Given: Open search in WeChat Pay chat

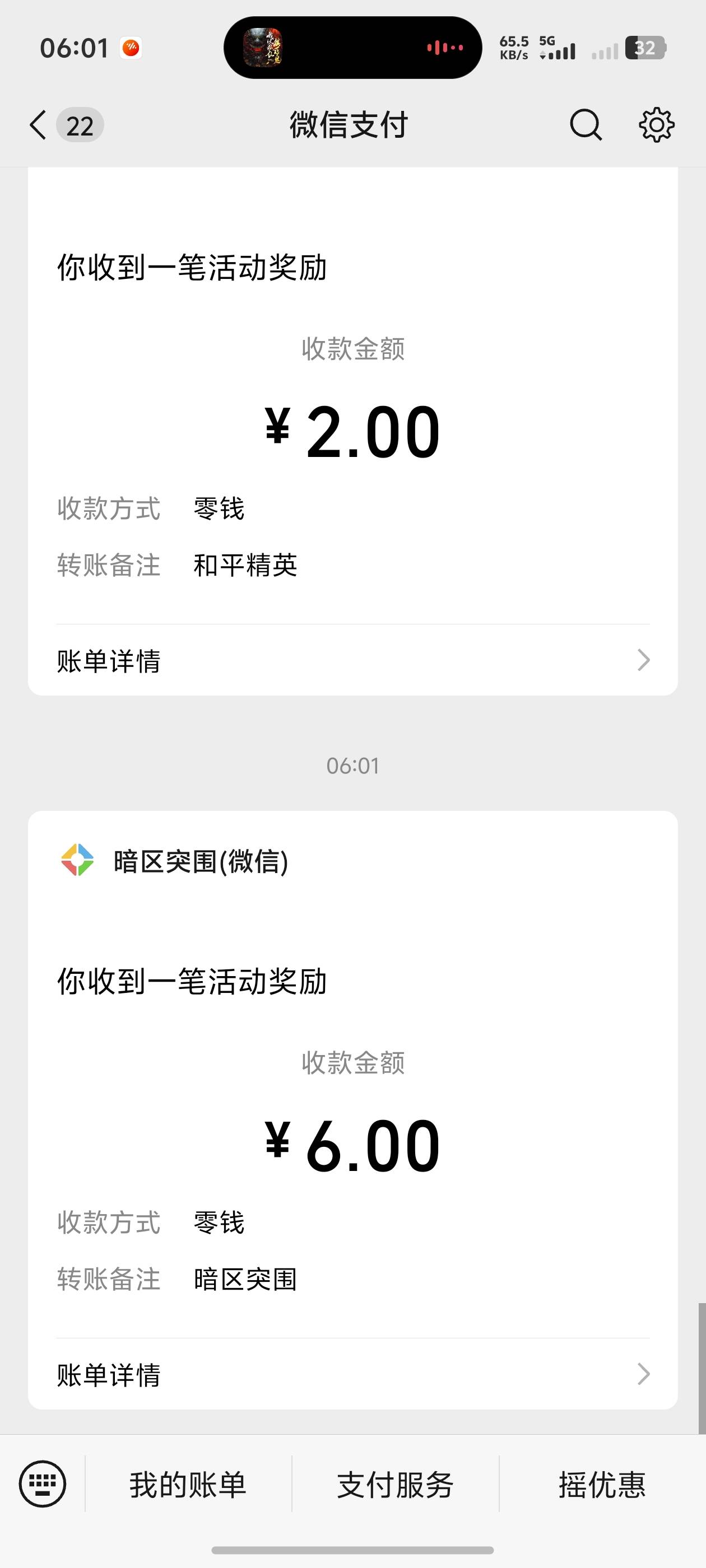Looking at the screenshot, I should pyautogui.click(x=586, y=125).
